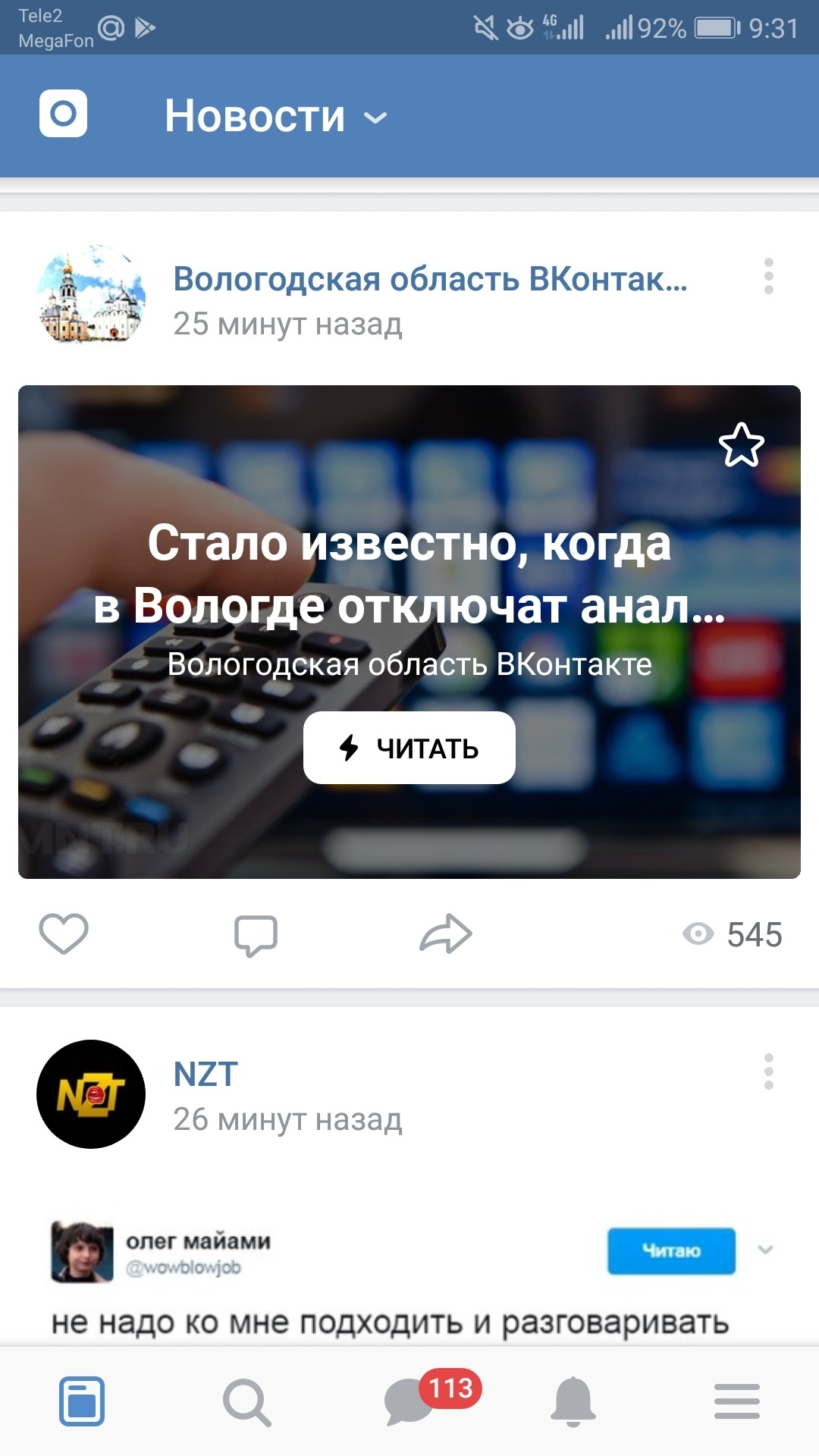Image resolution: width=819 pixels, height=1456 pixels.
Task: Open the notifications bell tab
Action: tap(573, 1401)
